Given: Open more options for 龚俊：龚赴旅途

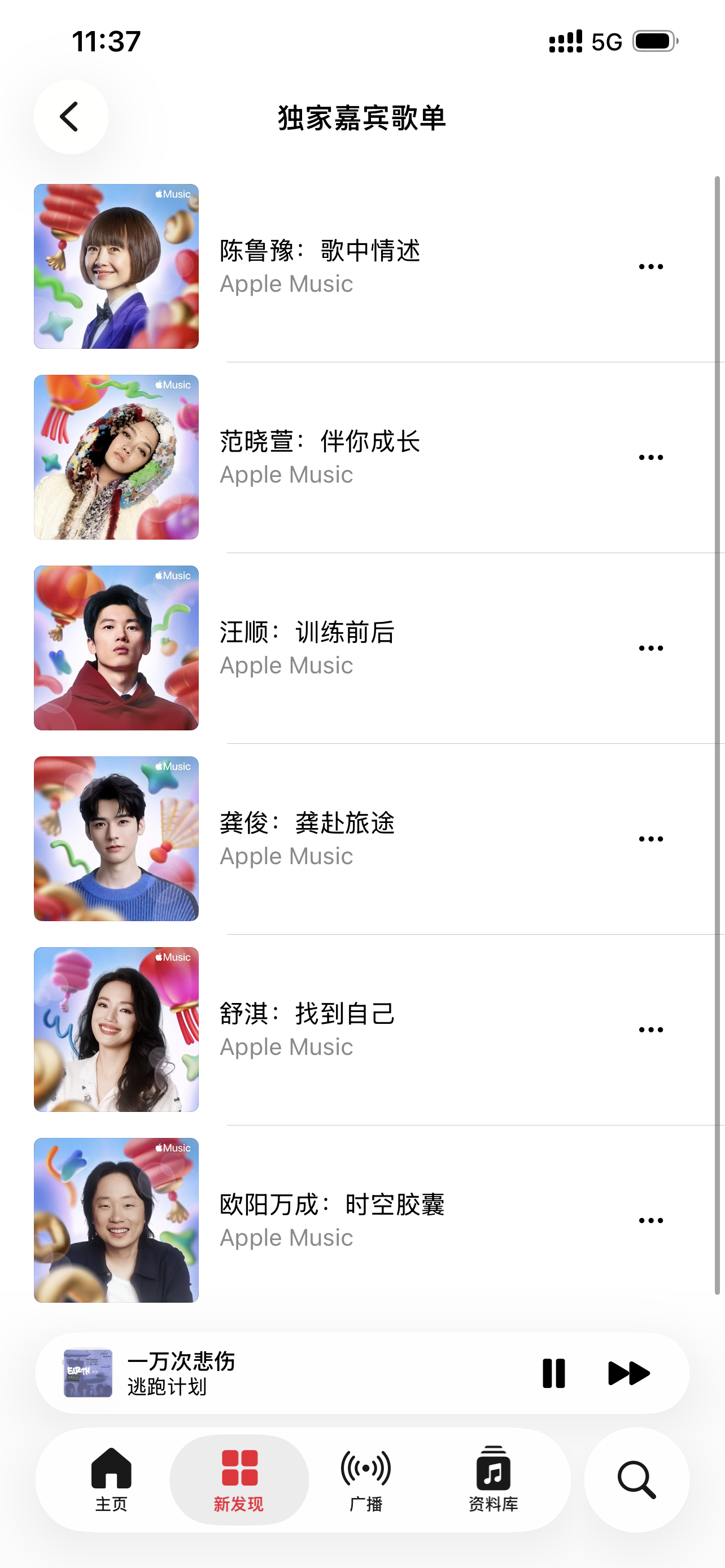Looking at the screenshot, I should click(650, 839).
